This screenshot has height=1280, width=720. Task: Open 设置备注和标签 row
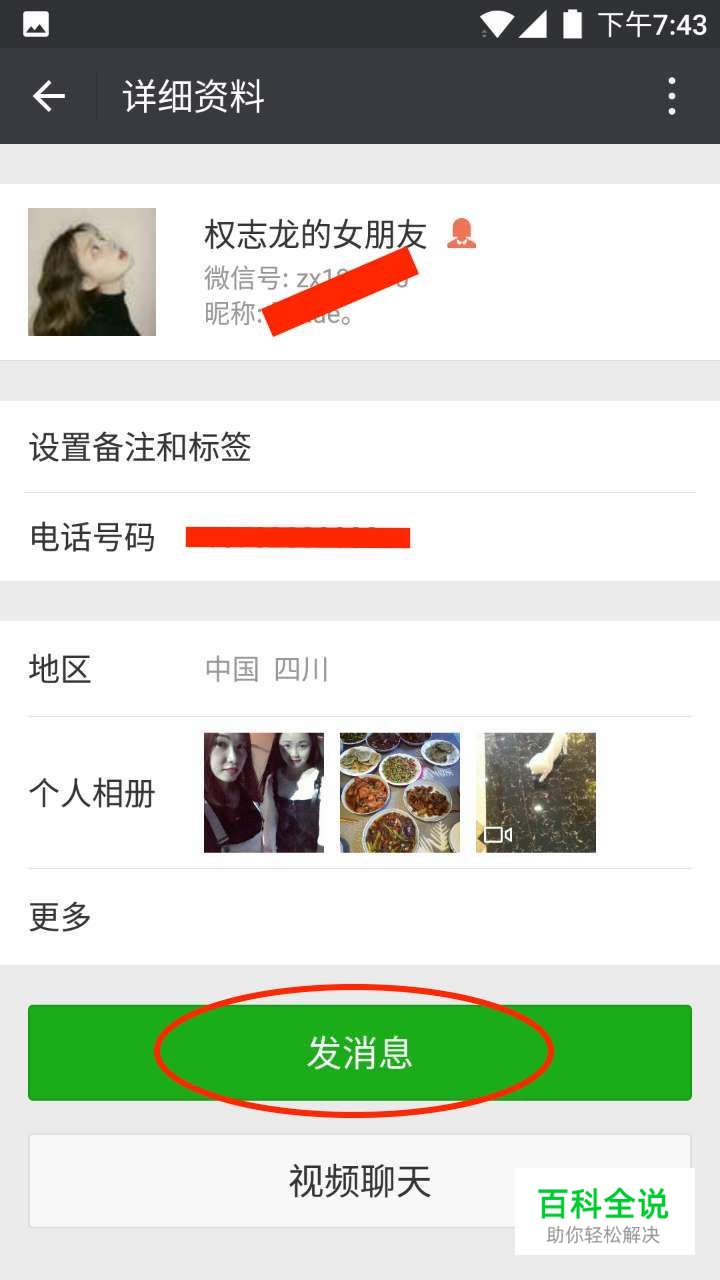(x=360, y=447)
